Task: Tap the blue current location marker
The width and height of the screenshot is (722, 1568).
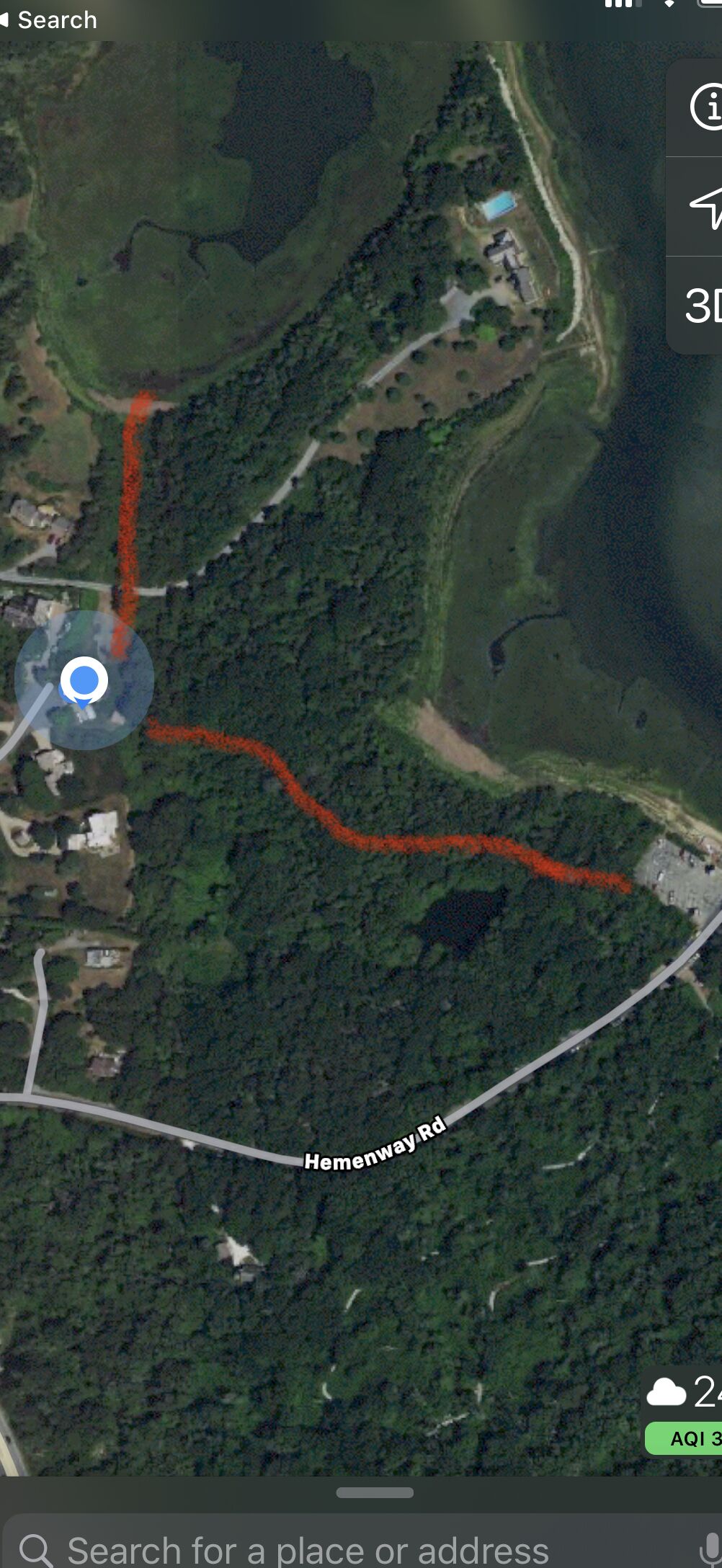Action: point(84,680)
